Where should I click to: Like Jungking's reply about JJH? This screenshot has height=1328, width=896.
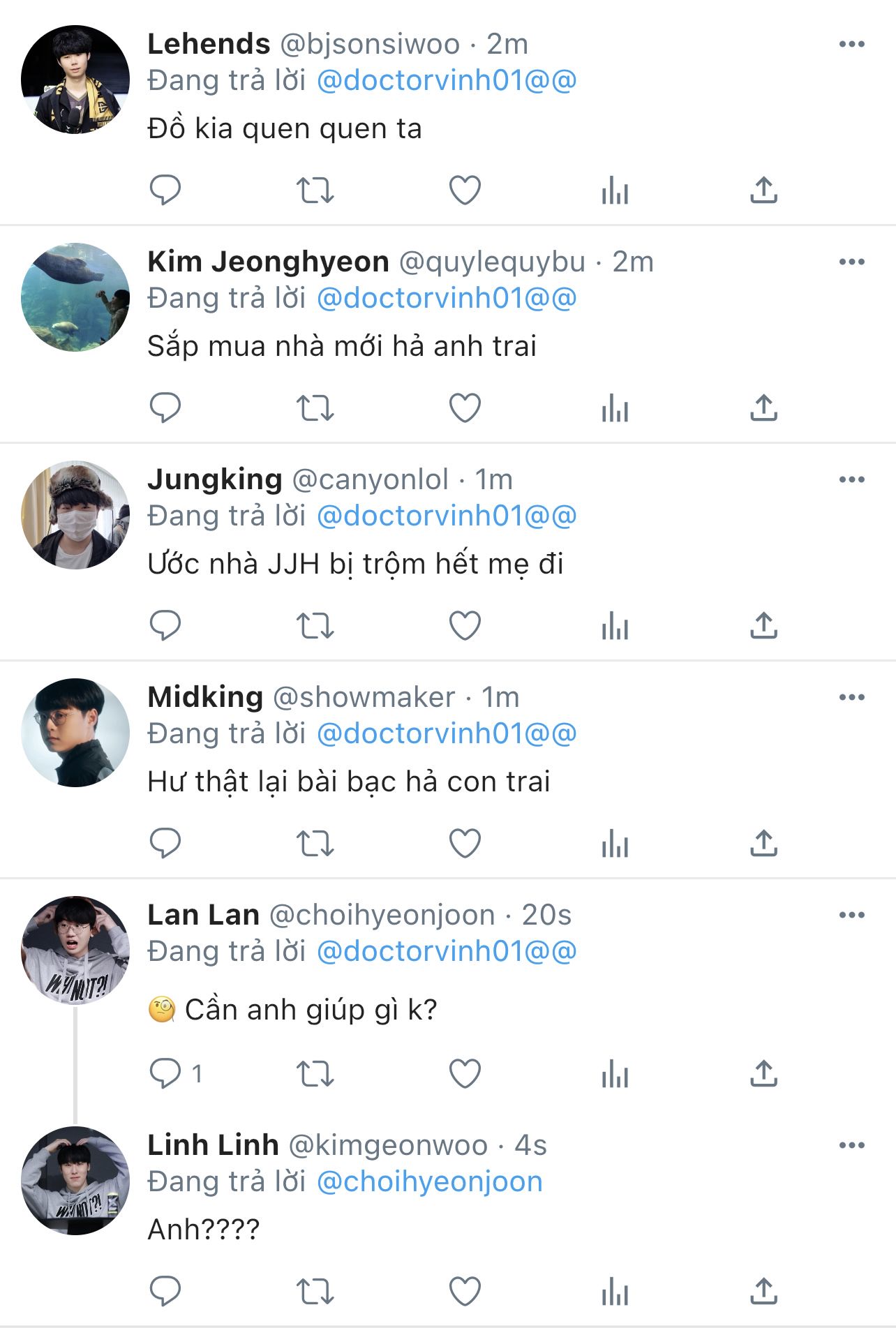(465, 625)
